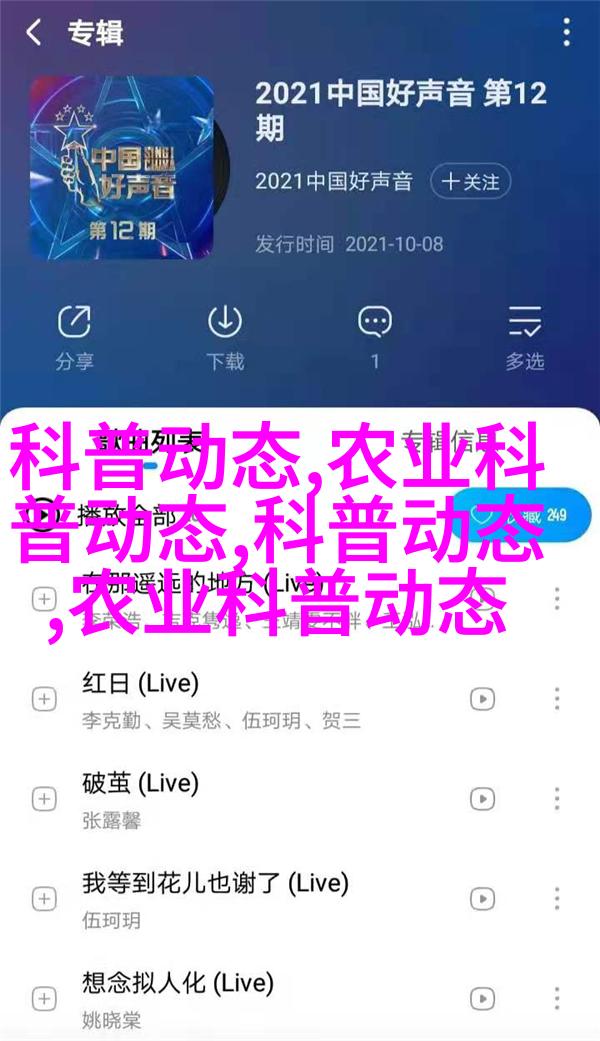
Task: Open the overflow menu in the top bar
Action: tap(567, 33)
